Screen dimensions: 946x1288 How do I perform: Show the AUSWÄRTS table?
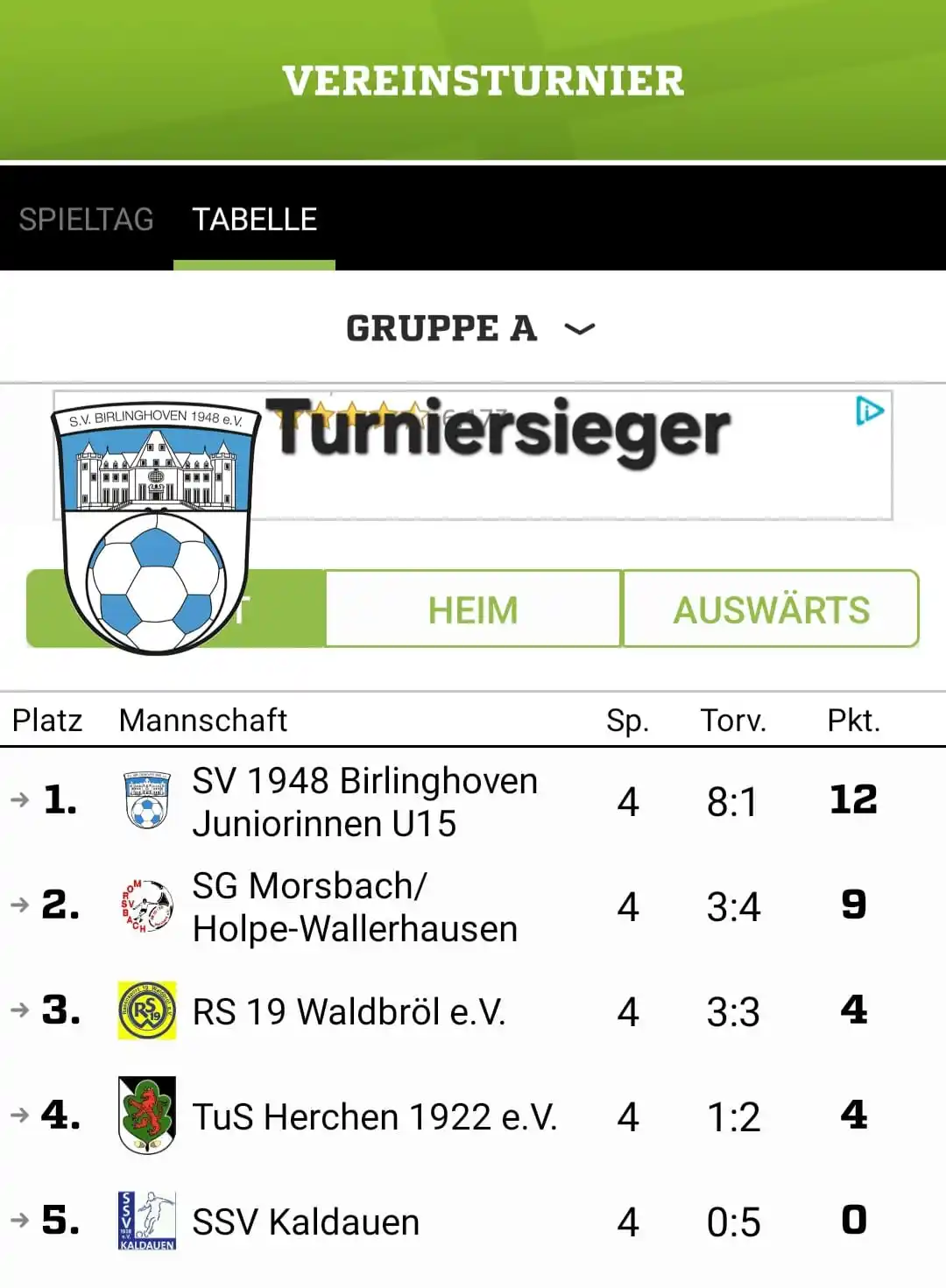pyautogui.click(x=771, y=609)
